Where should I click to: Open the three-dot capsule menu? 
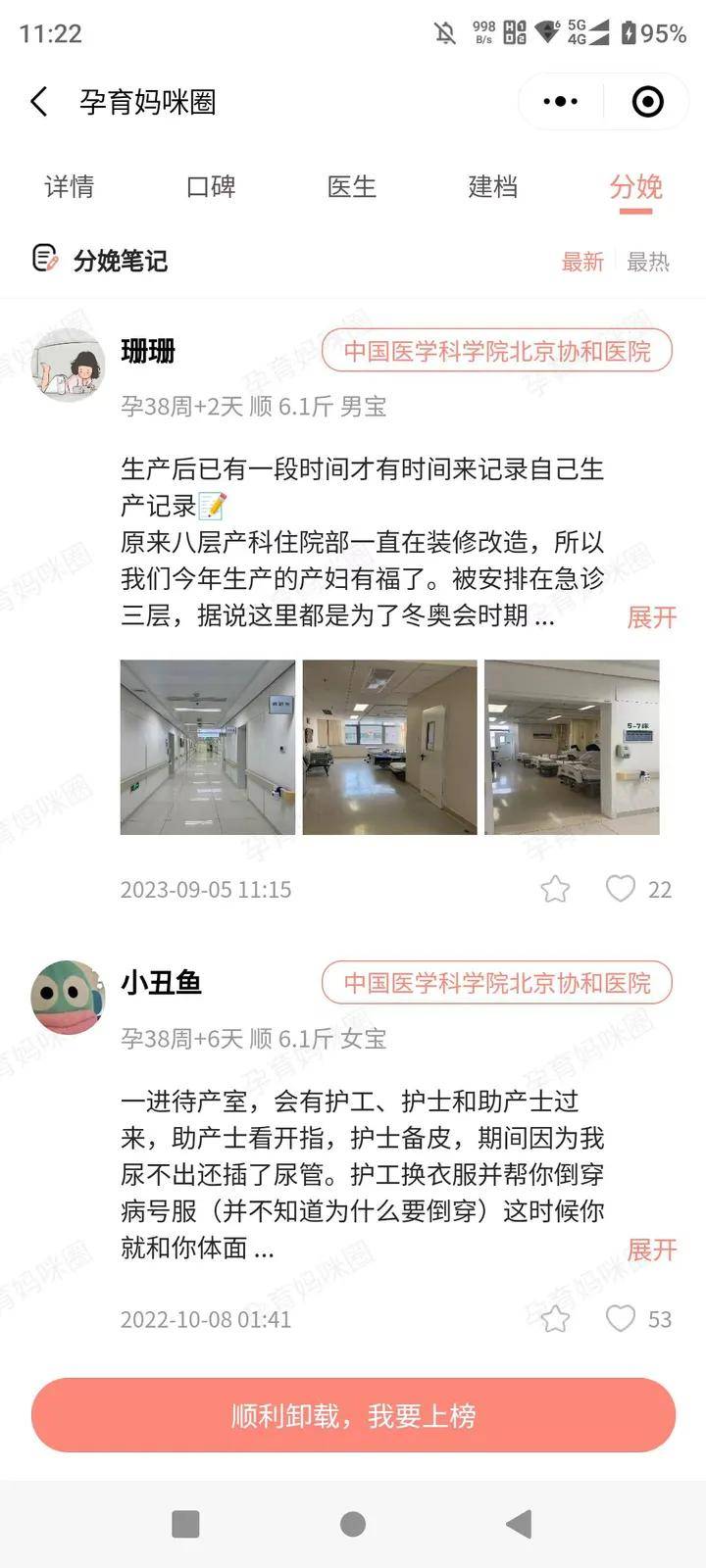pos(560,101)
